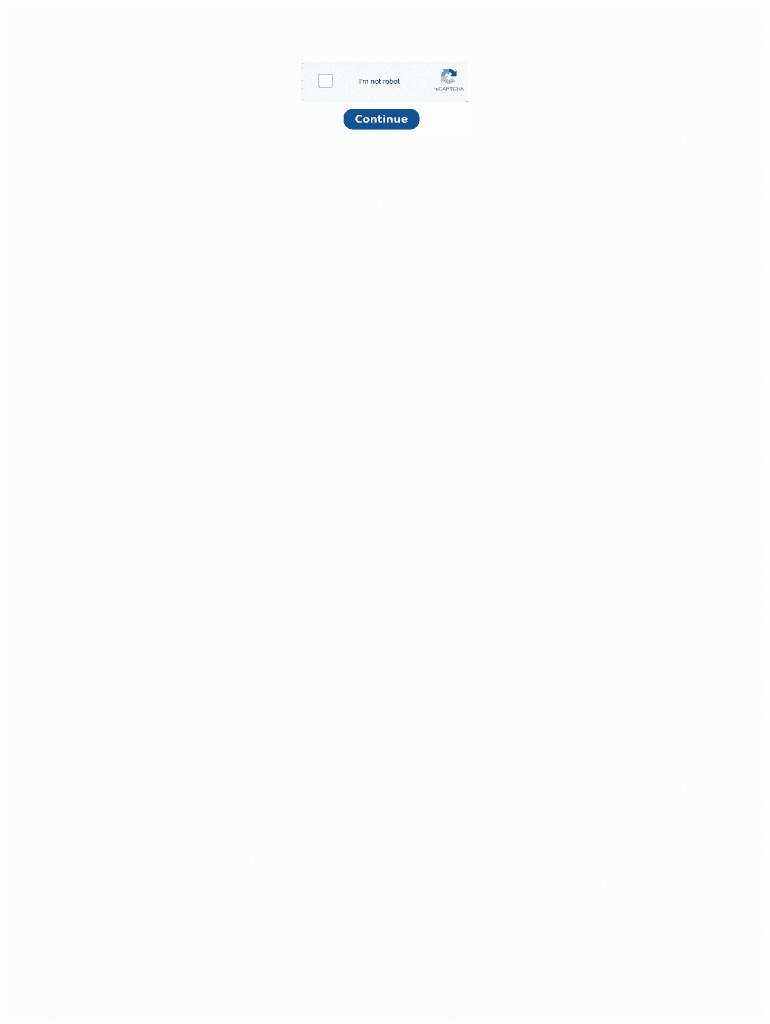Tap the Continue button
770x1024 pixels.
tap(381, 119)
